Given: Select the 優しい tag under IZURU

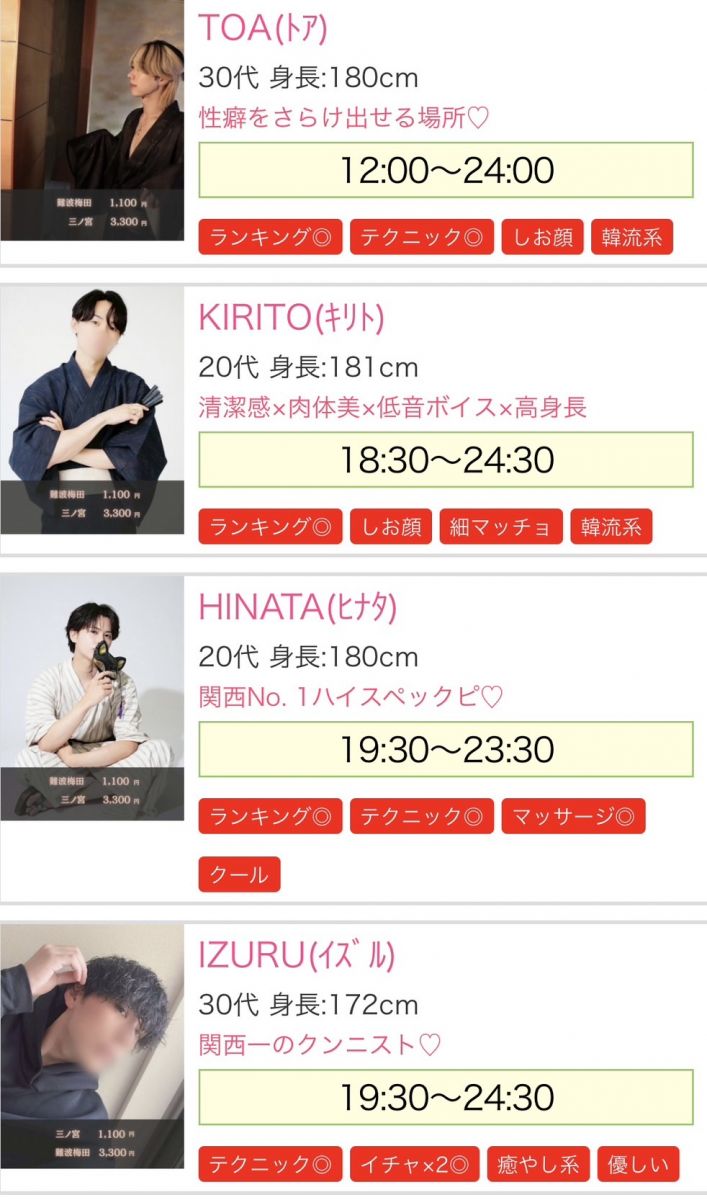Looking at the screenshot, I should pos(638,1164).
